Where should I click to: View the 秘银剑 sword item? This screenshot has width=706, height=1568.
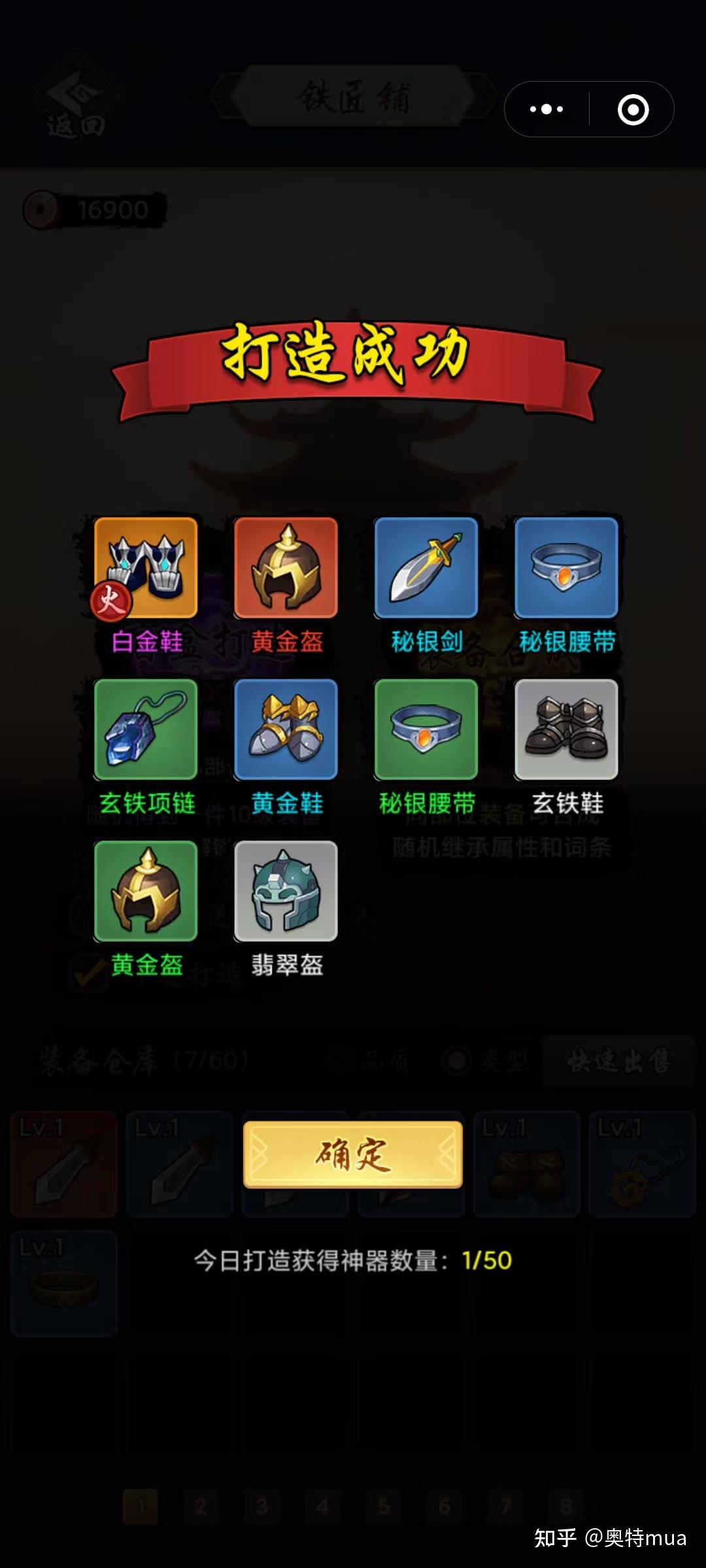tap(426, 567)
